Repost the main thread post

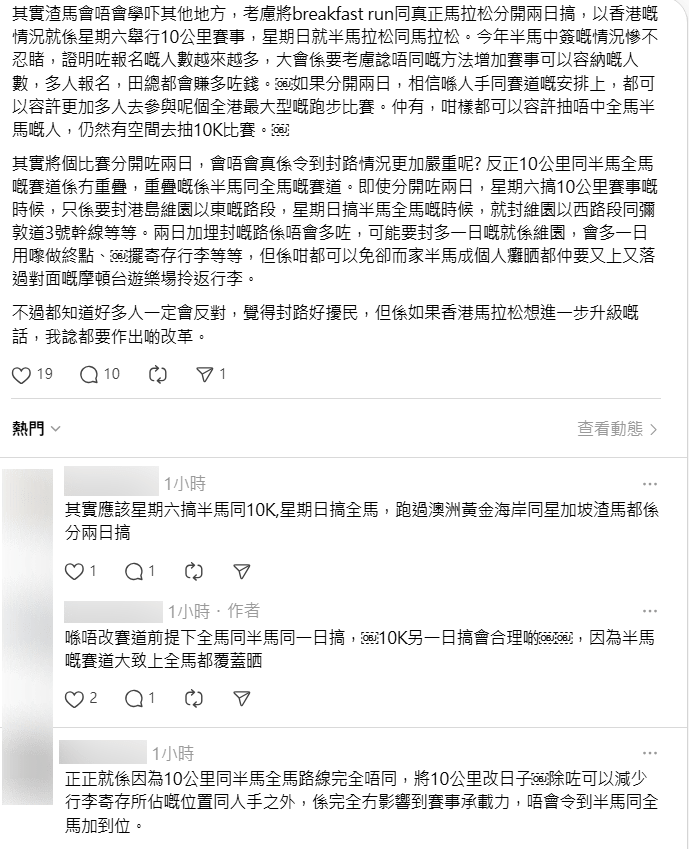pyautogui.click(x=156, y=374)
